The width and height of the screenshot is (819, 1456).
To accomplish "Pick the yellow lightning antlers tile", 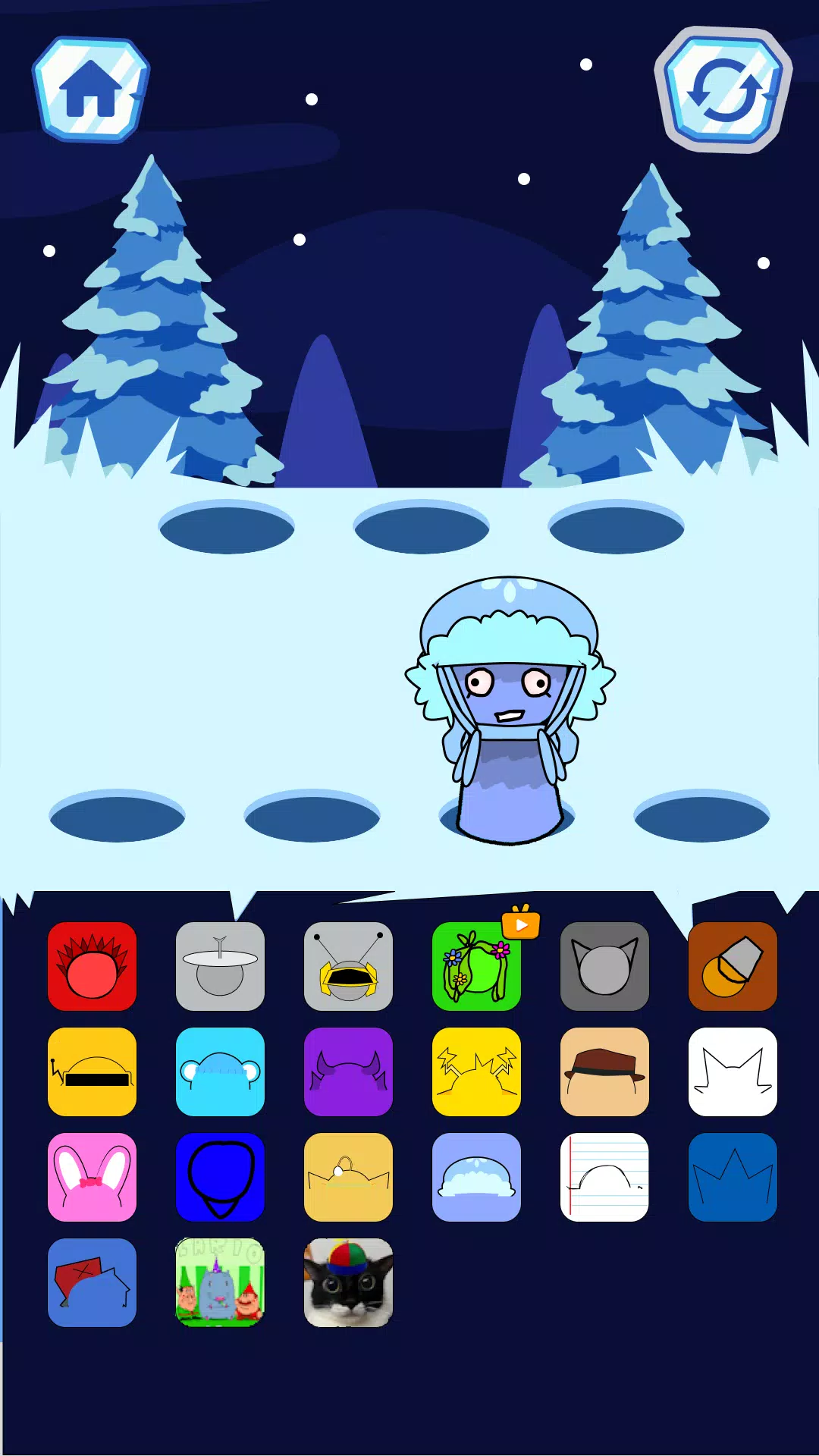I will [x=476, y=1072].
